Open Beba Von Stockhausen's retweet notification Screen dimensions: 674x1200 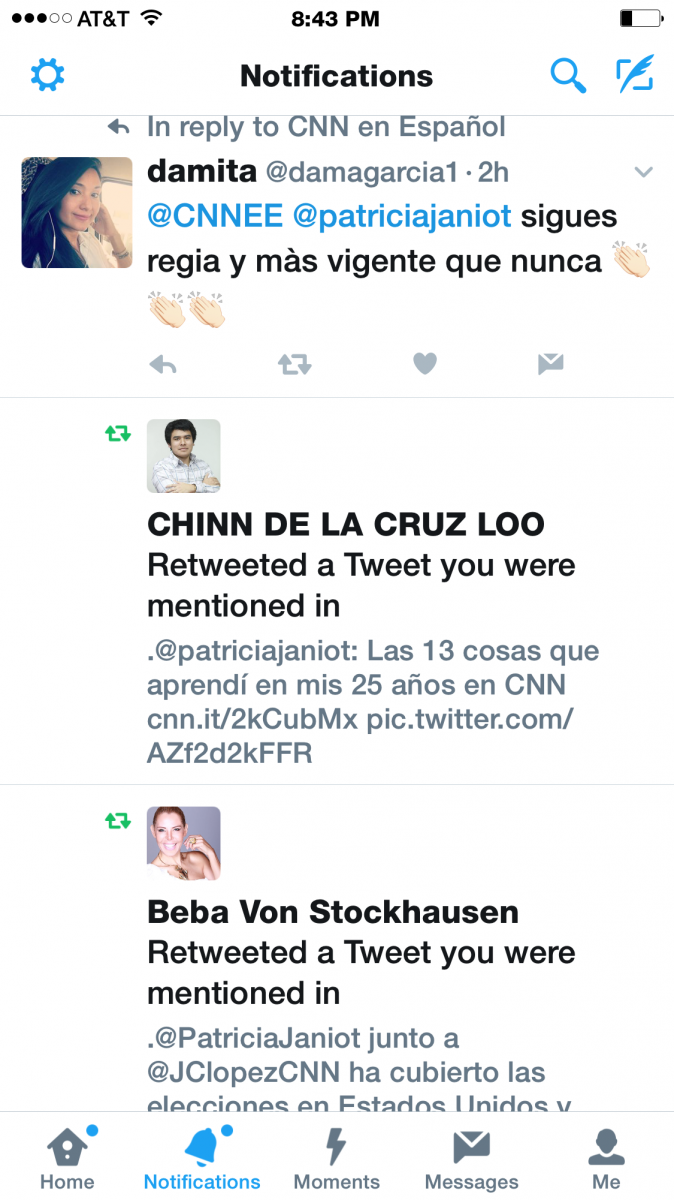click(x=337, y=948)
